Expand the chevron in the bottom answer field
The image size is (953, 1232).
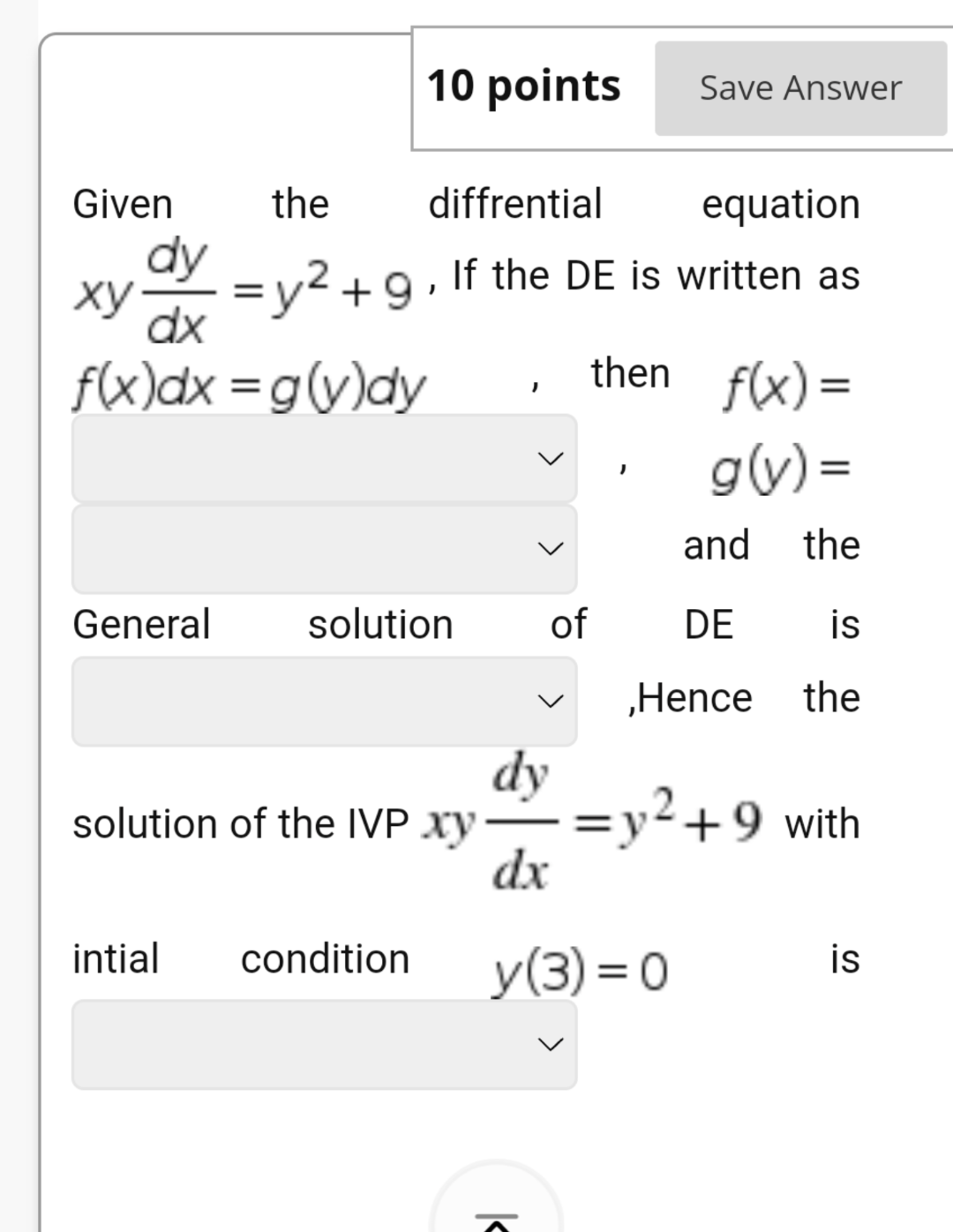pos(553,1045)
